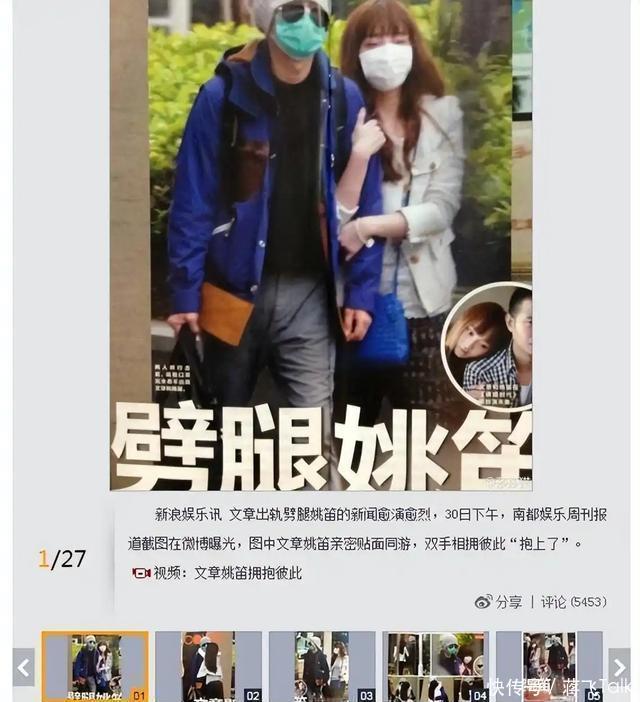Open gallery thumbnail 04

click(x=436, y=666)
